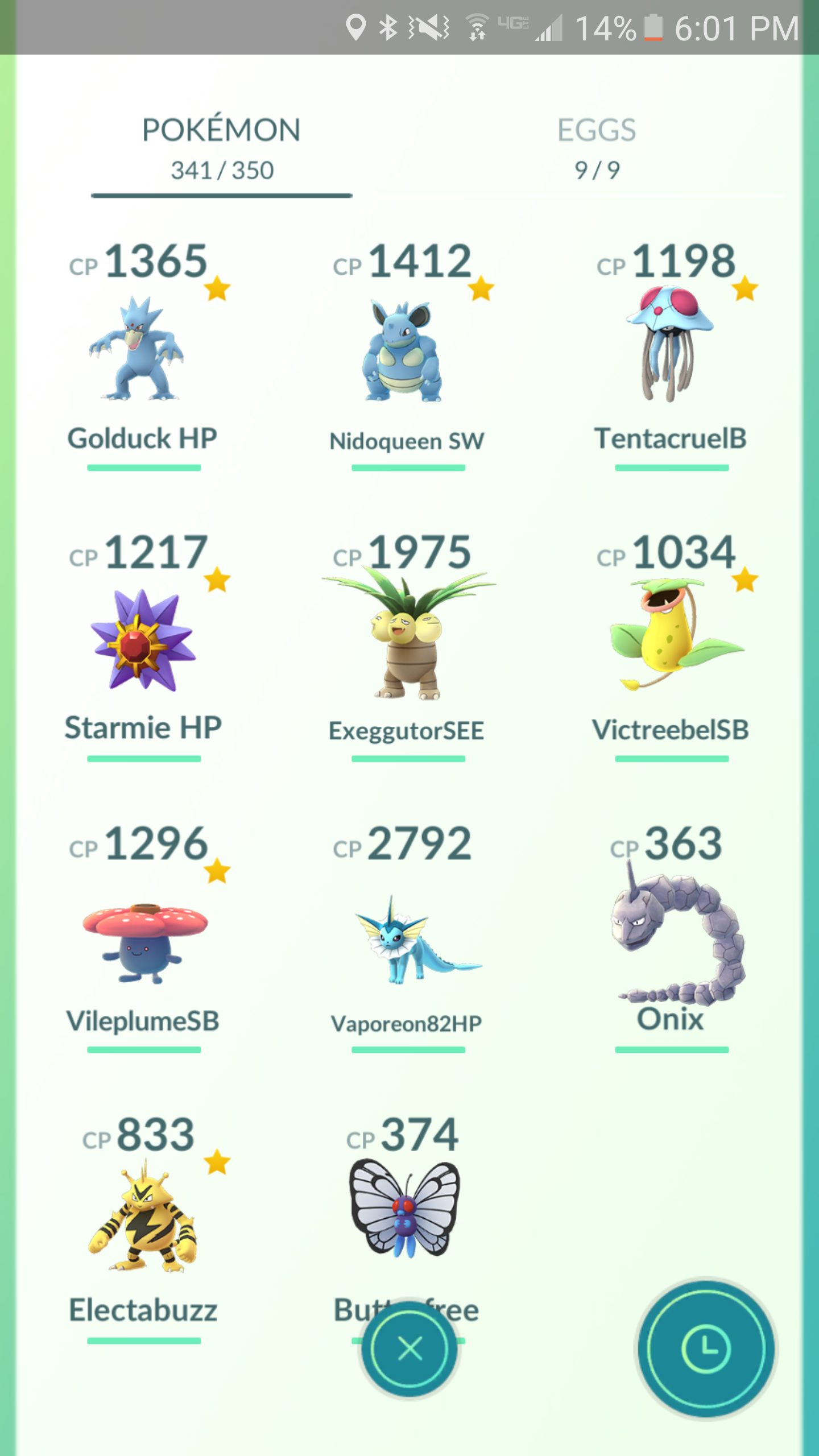The width and height of the screenshot is (819, 1456).
Task: Open the sort order clock button
Action: (x=706, y=1349)
